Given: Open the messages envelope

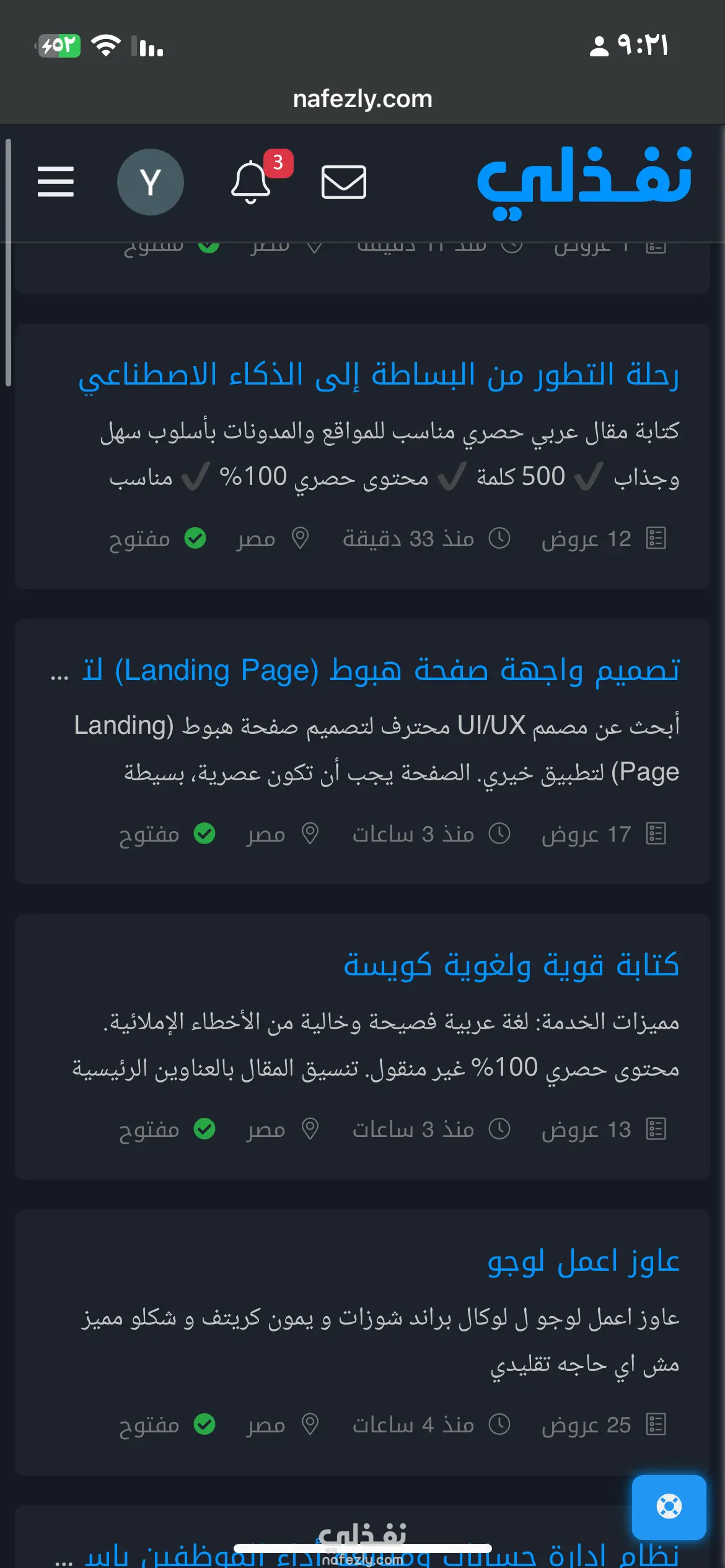Looking at the screenshot, I should pos(344,182).
